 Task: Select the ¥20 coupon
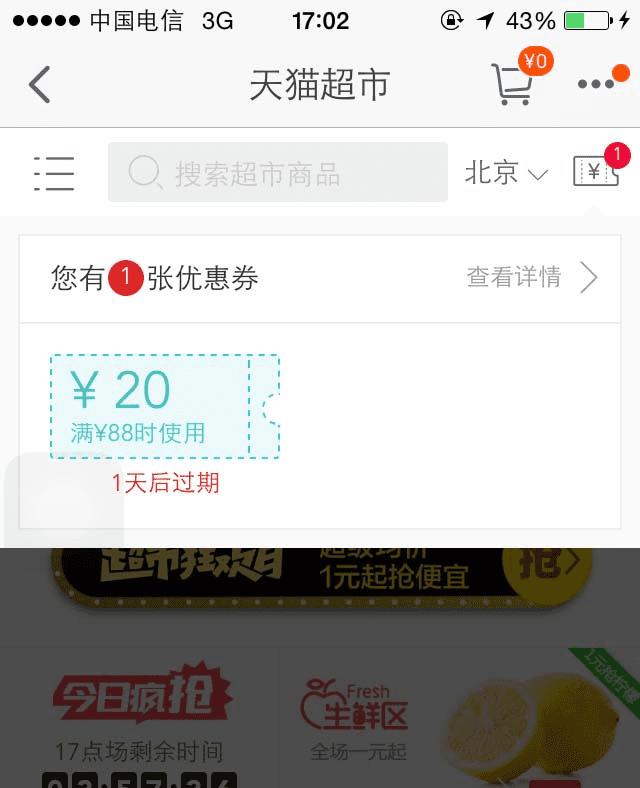click(x=165, y=407)
